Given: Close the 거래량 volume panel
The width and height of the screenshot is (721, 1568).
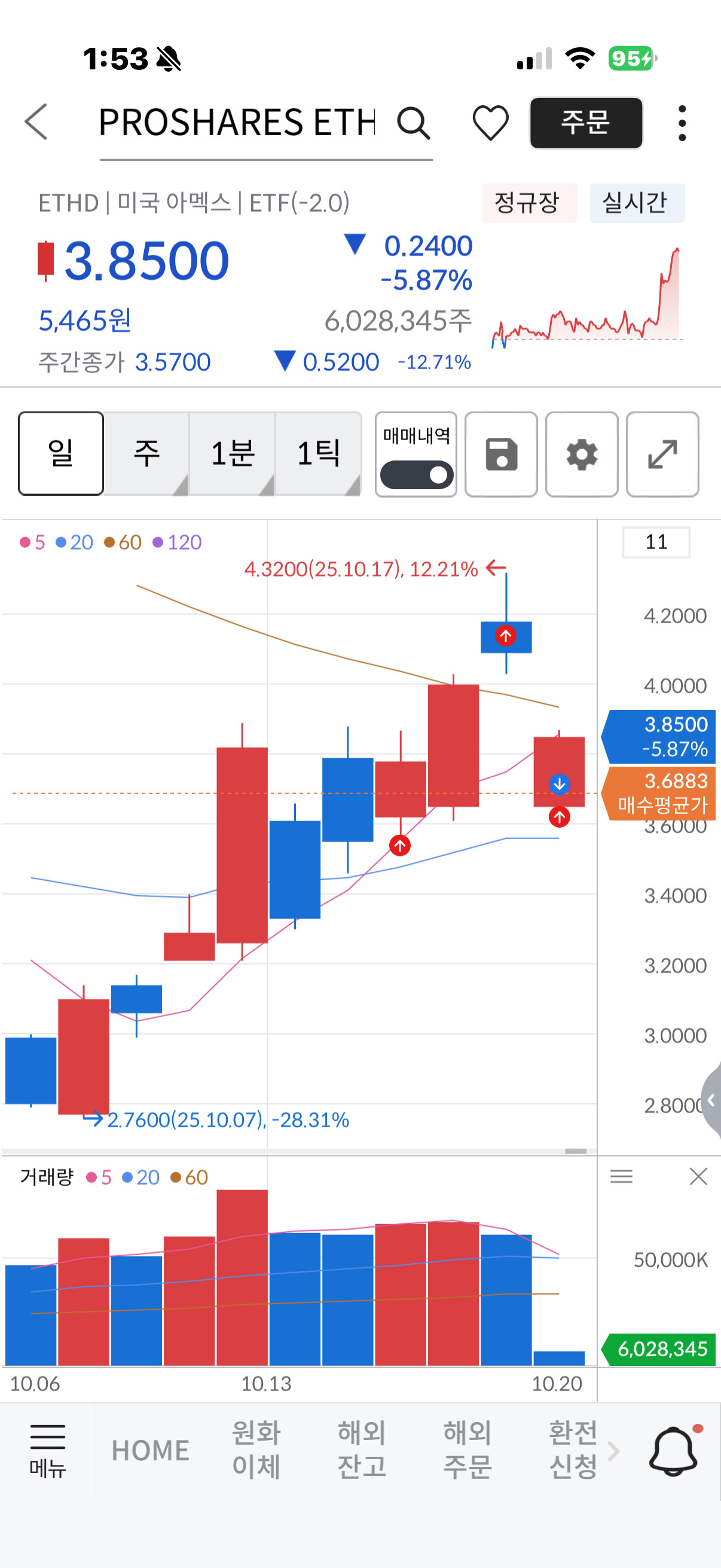Looking at the screenshot, I should [x=698, y=1176].
